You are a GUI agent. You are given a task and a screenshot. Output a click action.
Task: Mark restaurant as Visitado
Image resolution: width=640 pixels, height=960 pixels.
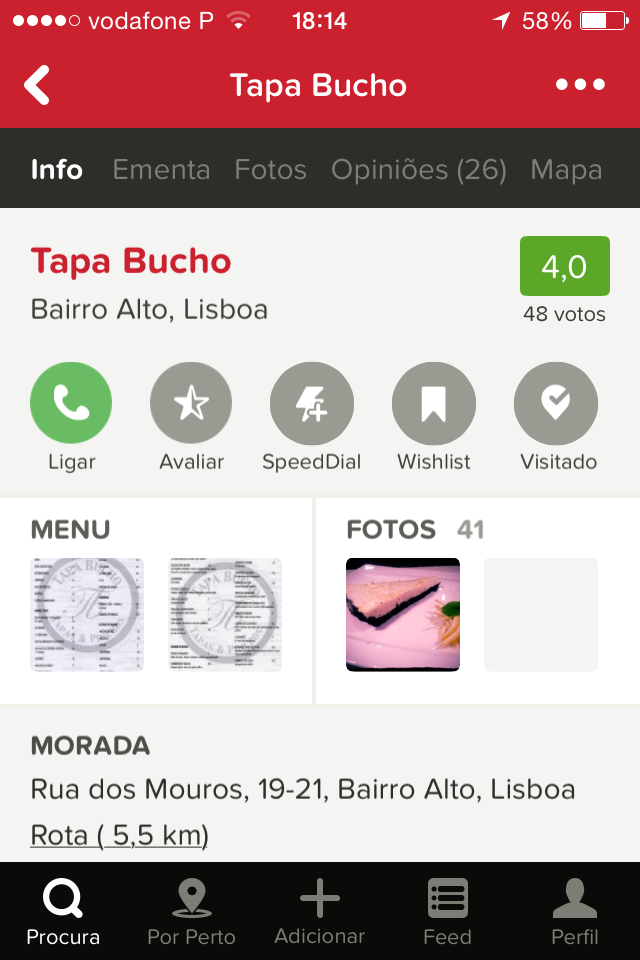(555, 403)
